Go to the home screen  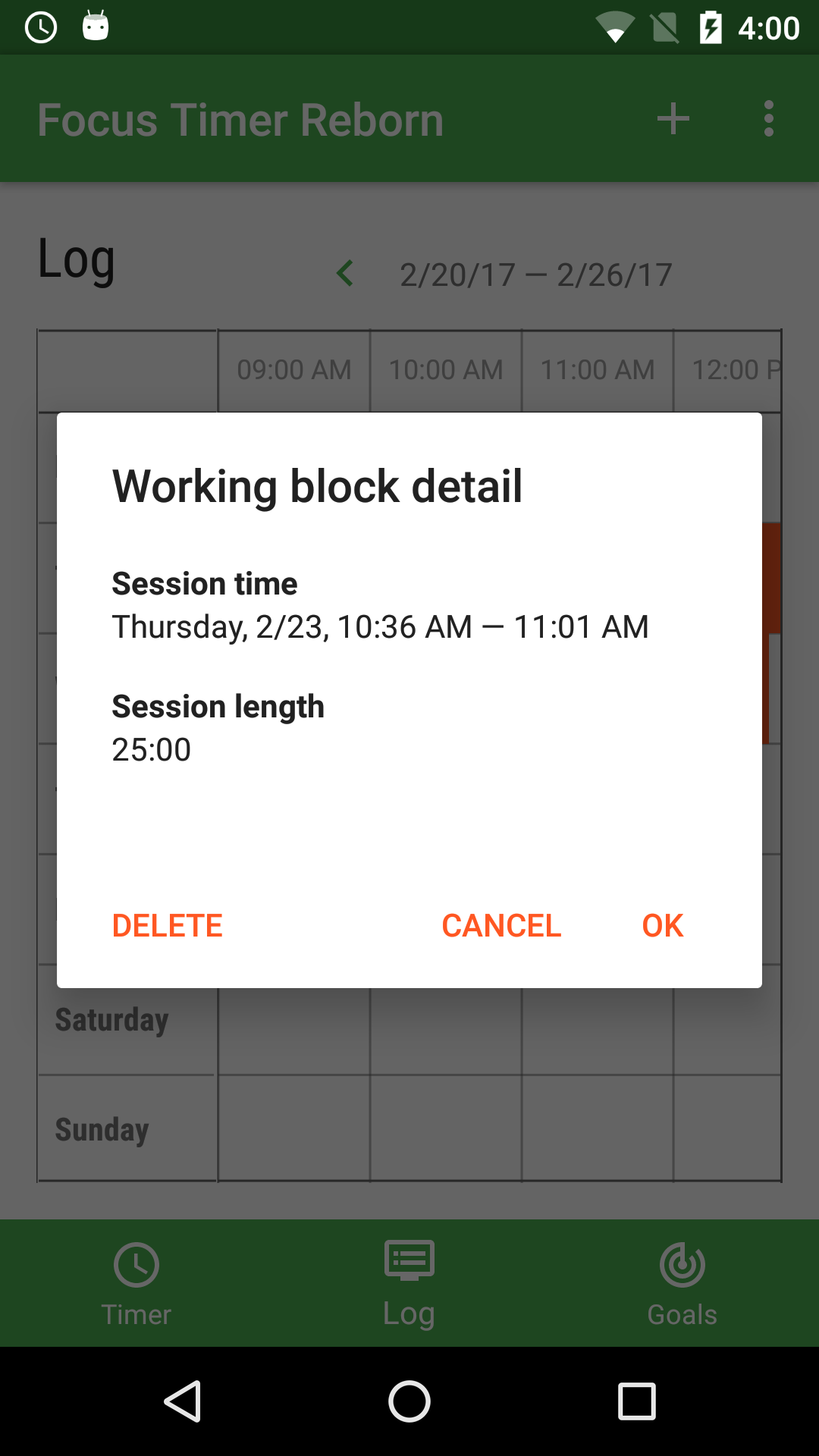pos(409,1401)
